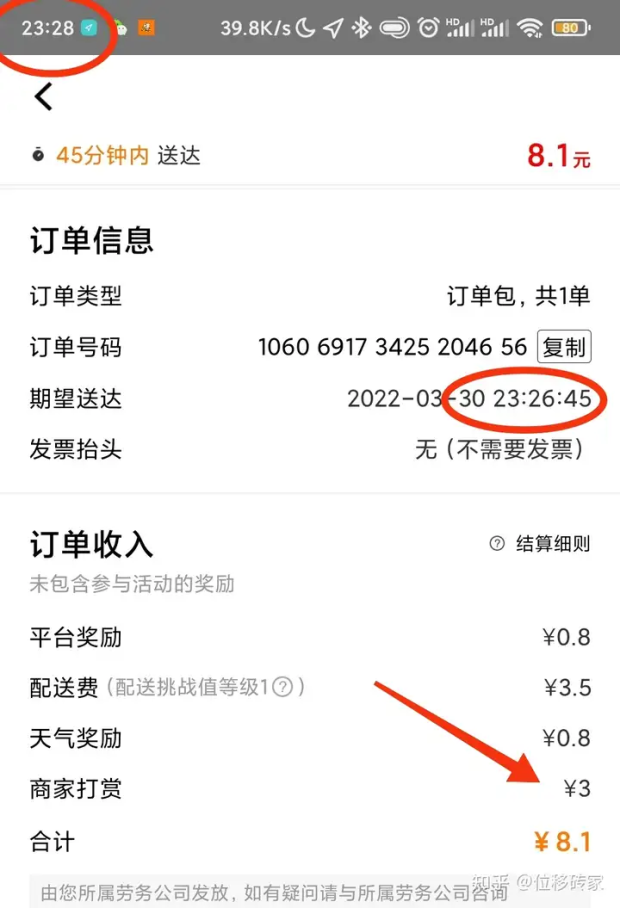Tap the help icon beside 配送挑战值等级1
Viewport: 620px width, 908px height.
click(x=283, y=687)
